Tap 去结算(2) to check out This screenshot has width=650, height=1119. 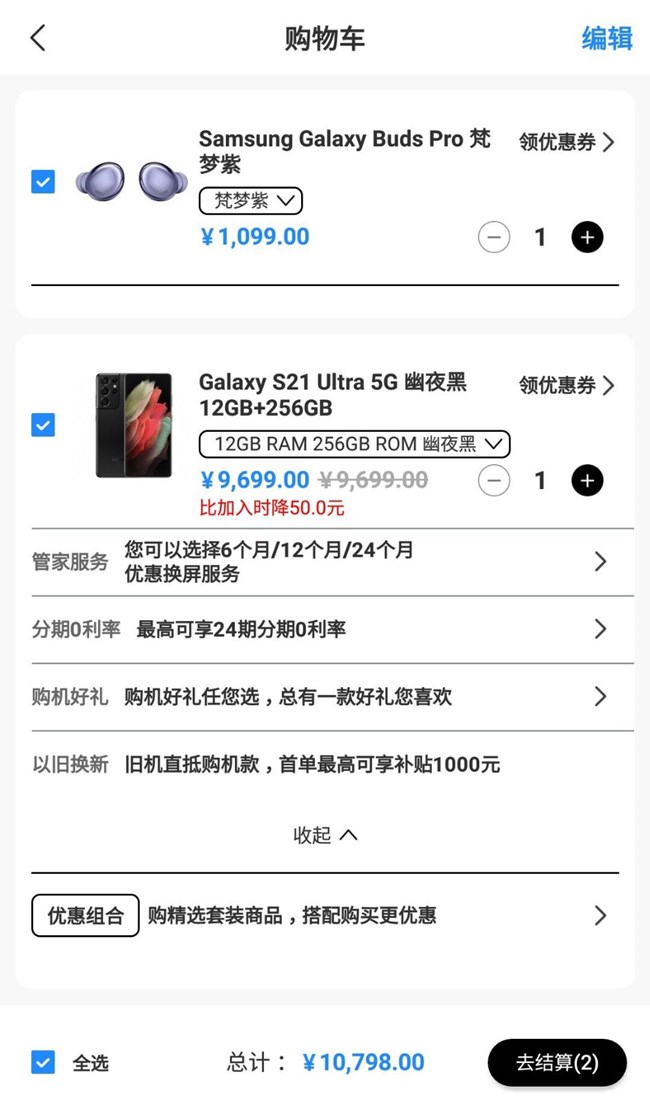point(557,1063)
